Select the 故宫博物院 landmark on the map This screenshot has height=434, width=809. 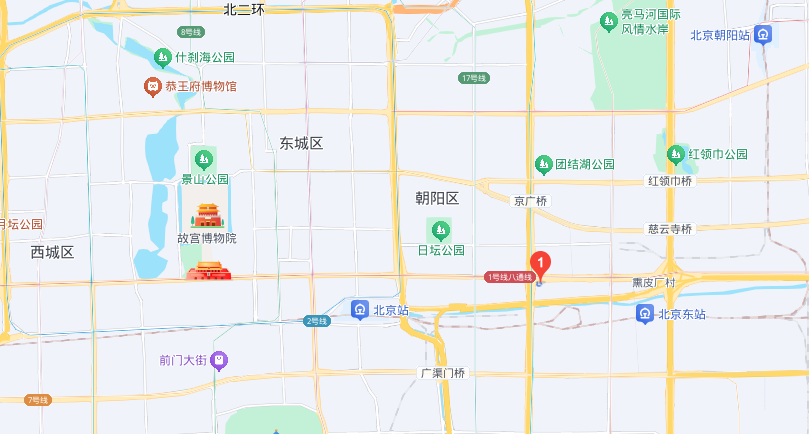click(207, 215)
